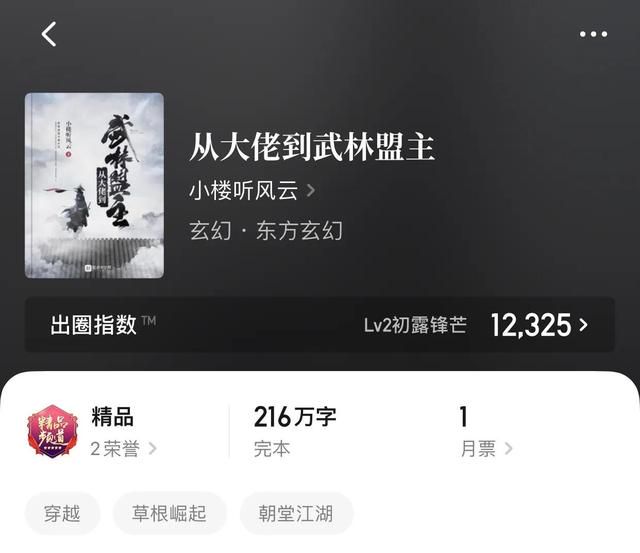Open the 玄幻·东方玄幻 category
This screenshot has width=640, height=553.
tap(266, 230)
